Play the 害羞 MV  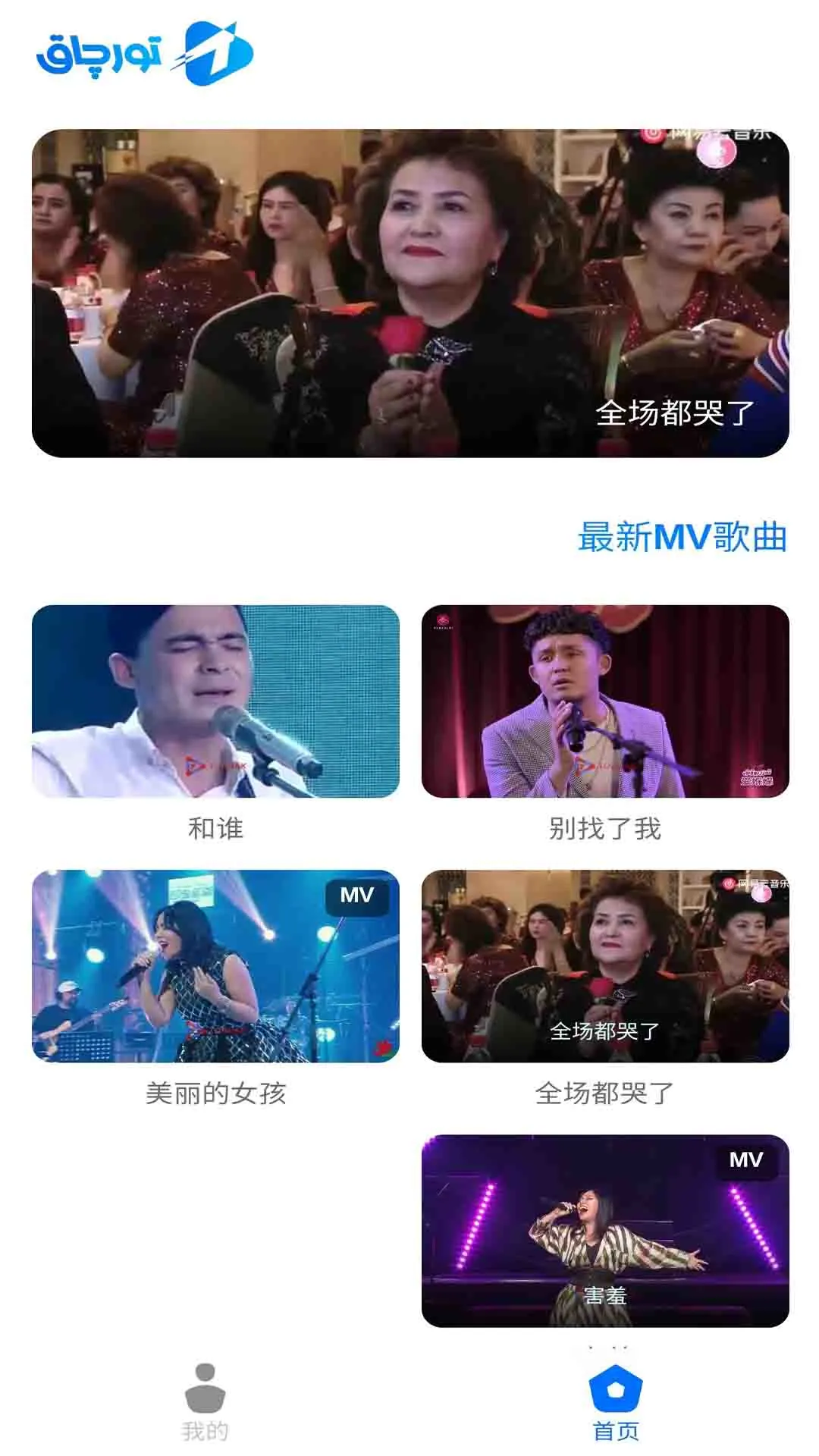coord(605,1230)
